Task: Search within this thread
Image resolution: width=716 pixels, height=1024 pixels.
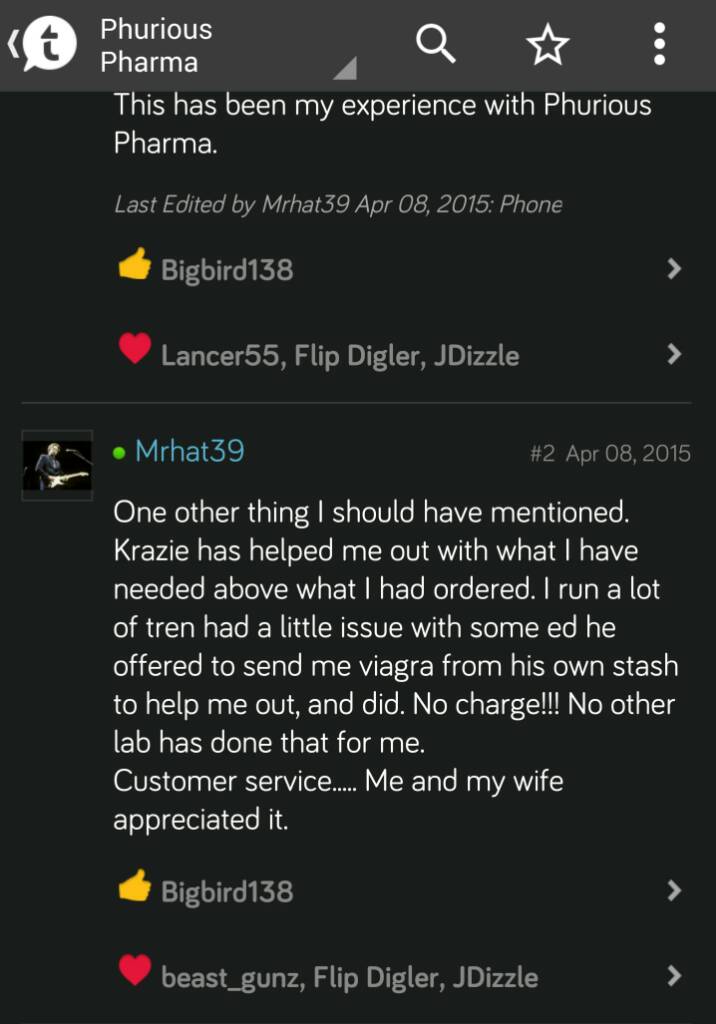Action: click(x=435, y=45)
